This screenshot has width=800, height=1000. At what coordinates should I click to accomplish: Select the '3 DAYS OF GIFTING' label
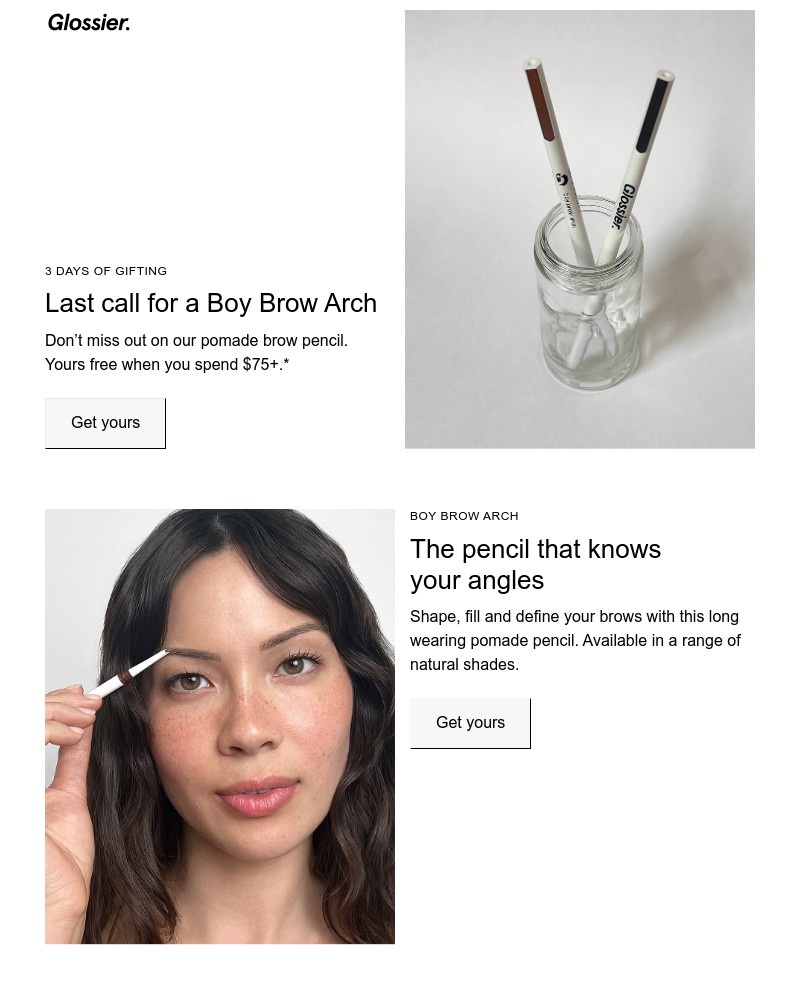(x=106, y=270)
